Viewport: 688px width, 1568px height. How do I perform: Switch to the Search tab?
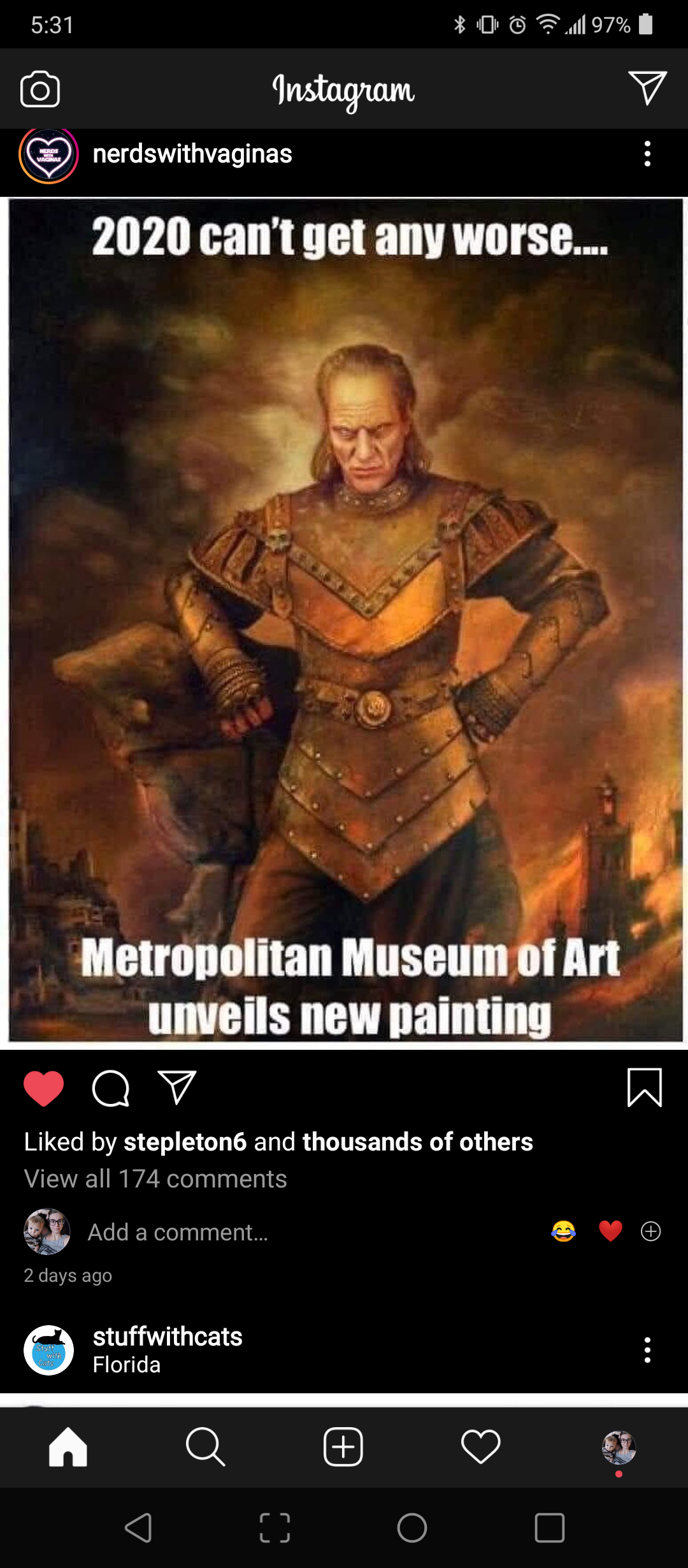pyautogui.click(x=205, y=1447)
